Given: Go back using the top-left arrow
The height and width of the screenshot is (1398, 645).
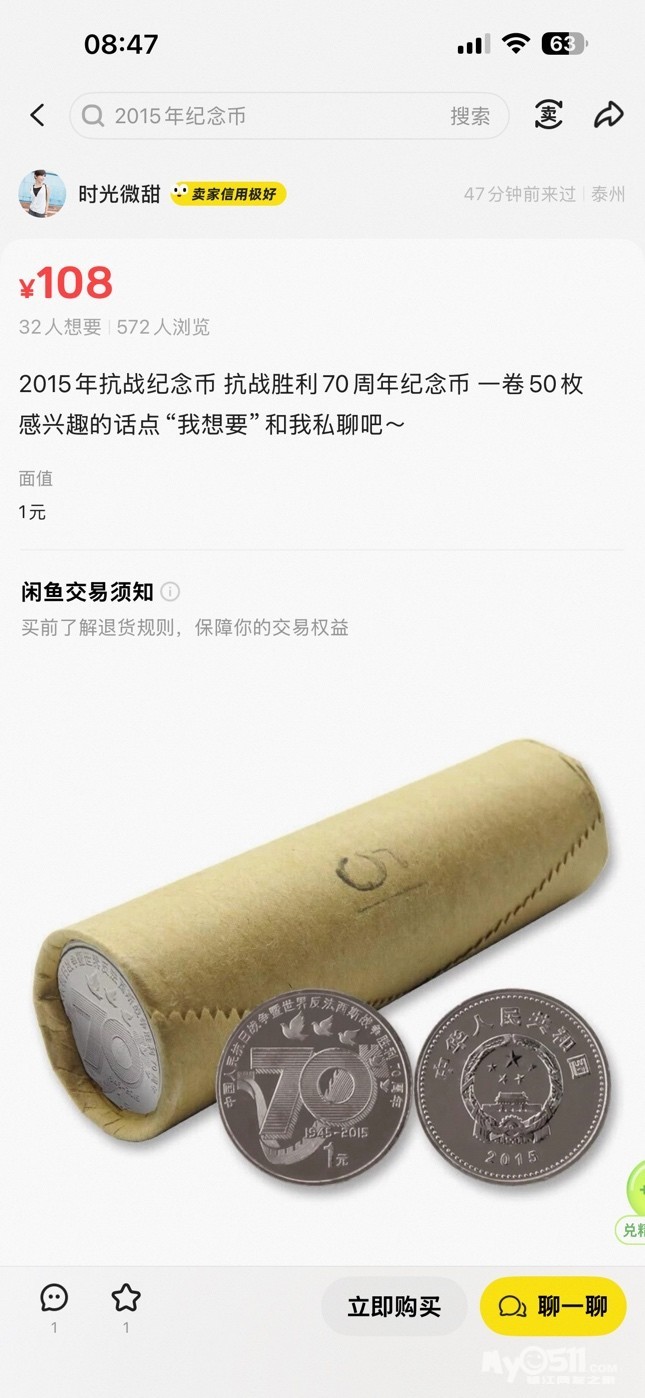Looking at the screenshot, I should pos(37,116).
